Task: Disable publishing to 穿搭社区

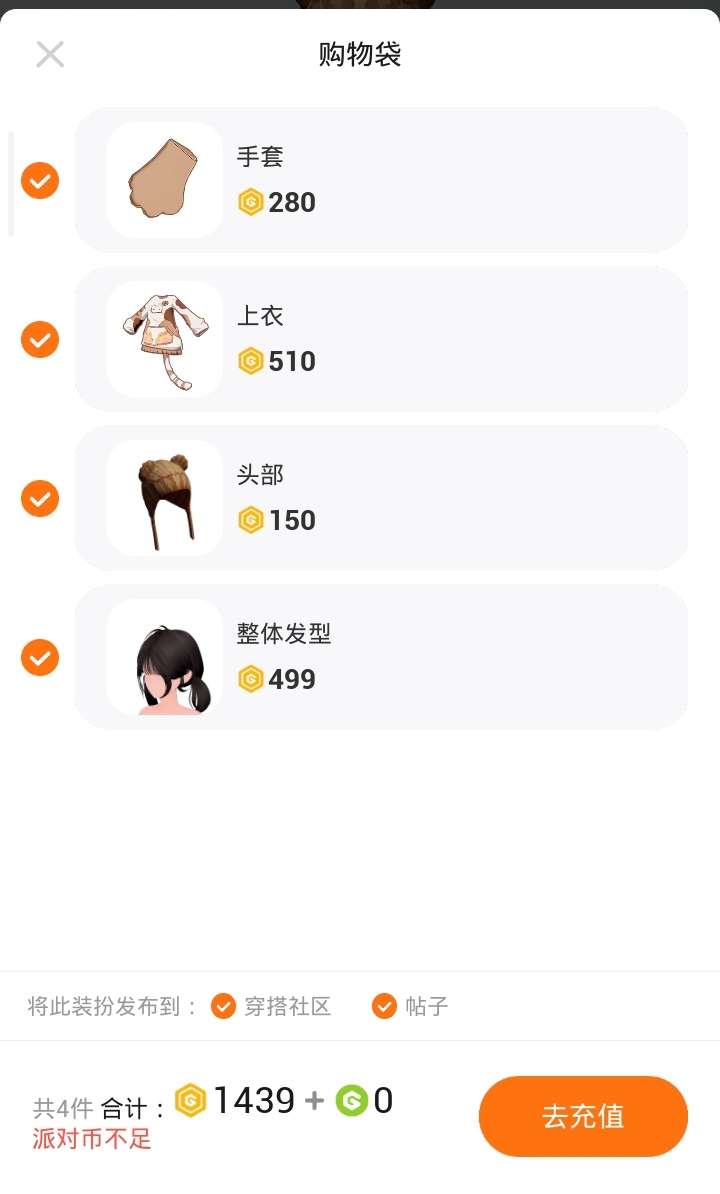Action: point(223,1006)
